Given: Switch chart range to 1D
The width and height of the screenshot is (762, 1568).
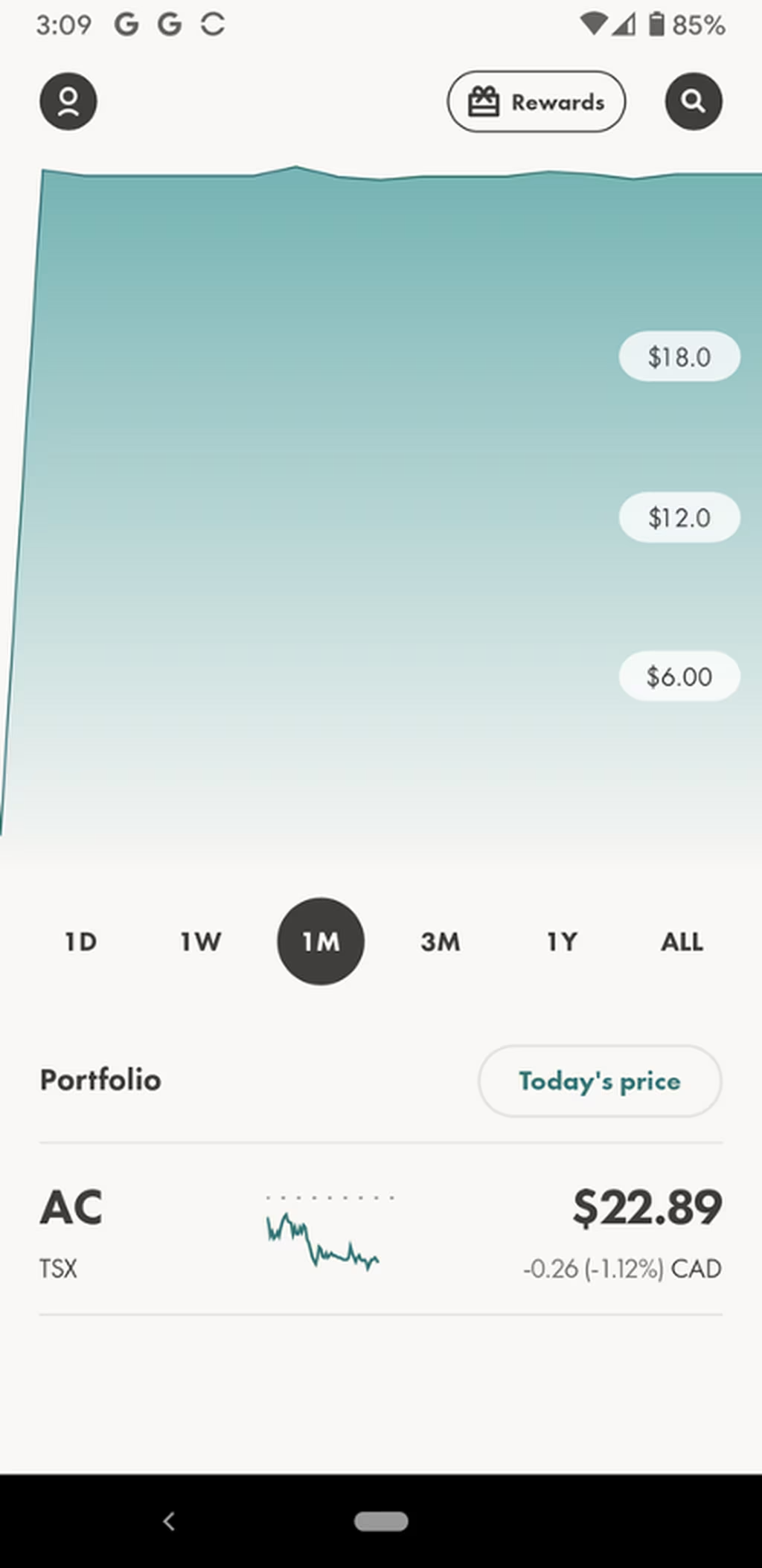Looking at the screenshot, I should 80,941.
